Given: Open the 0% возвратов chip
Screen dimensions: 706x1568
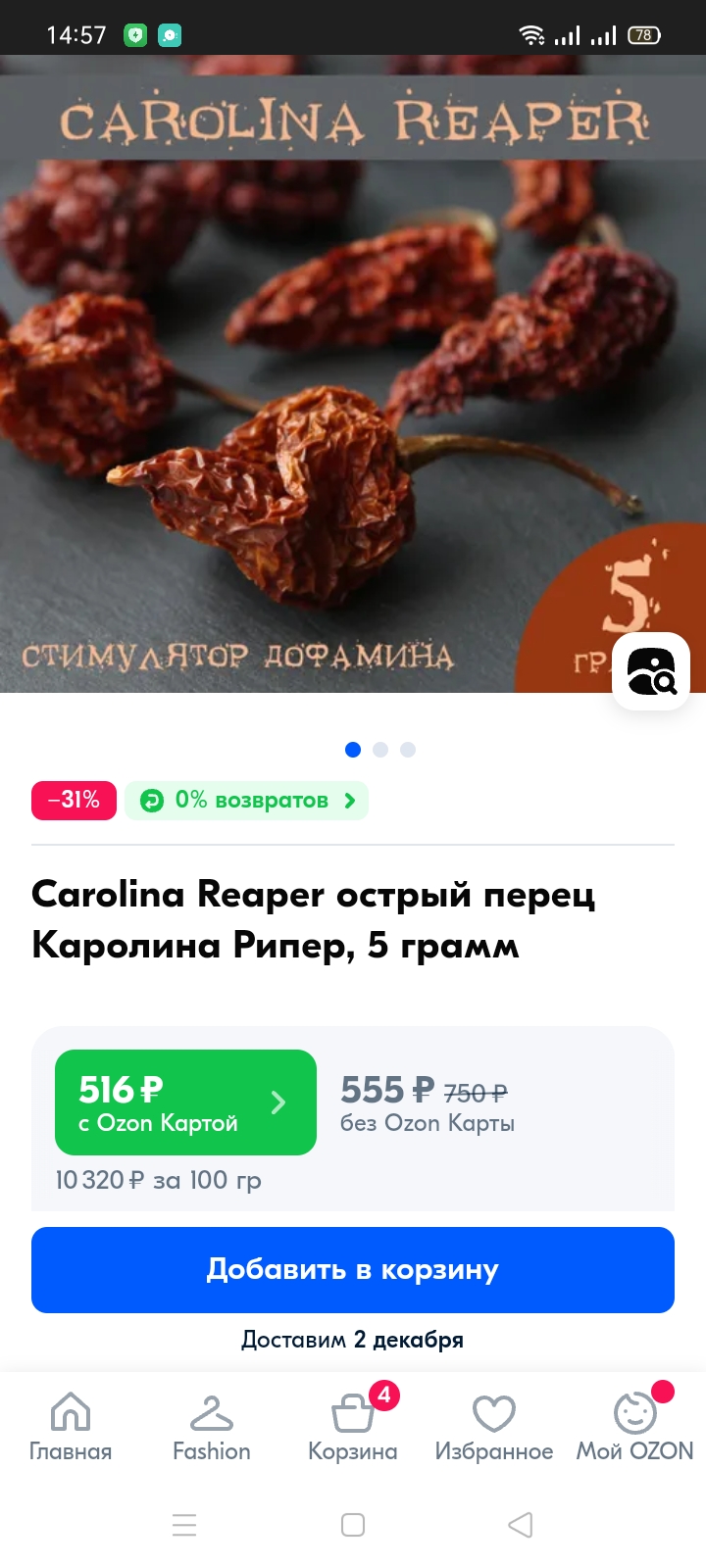Looking at the screenshot, I should click(246, 801).
